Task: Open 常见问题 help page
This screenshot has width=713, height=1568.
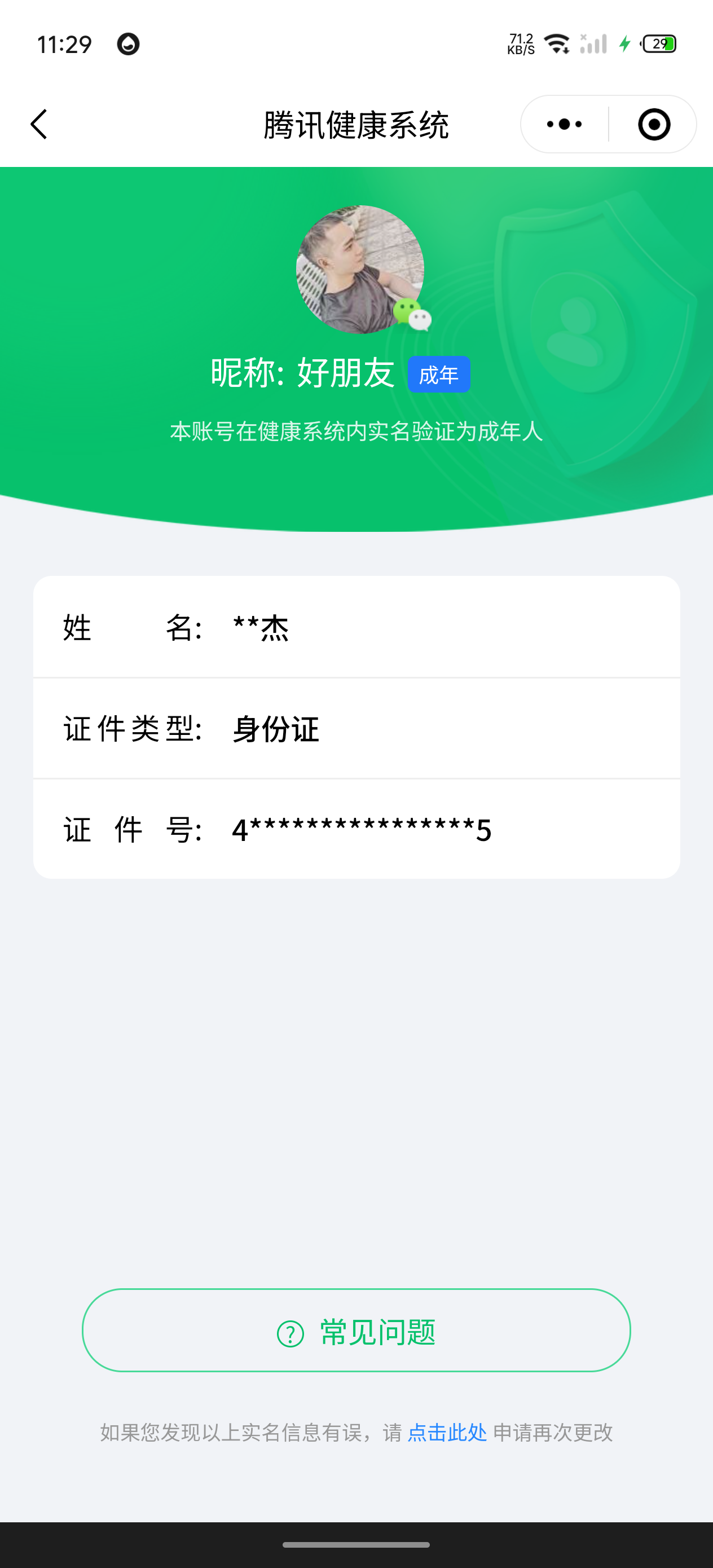Action: tap(356, 1332)
